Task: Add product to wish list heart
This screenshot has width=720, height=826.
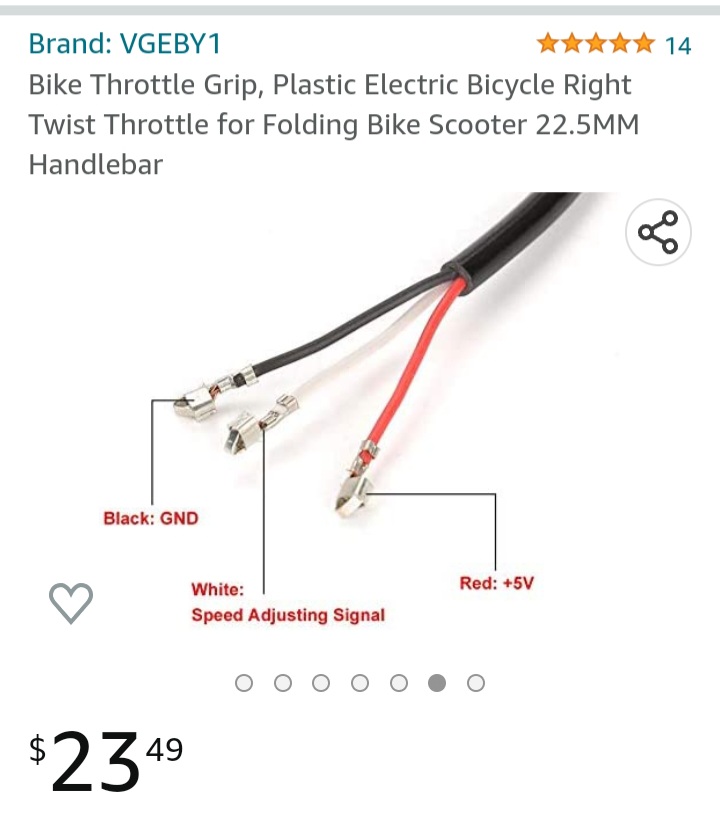Action: click(71, 602)
